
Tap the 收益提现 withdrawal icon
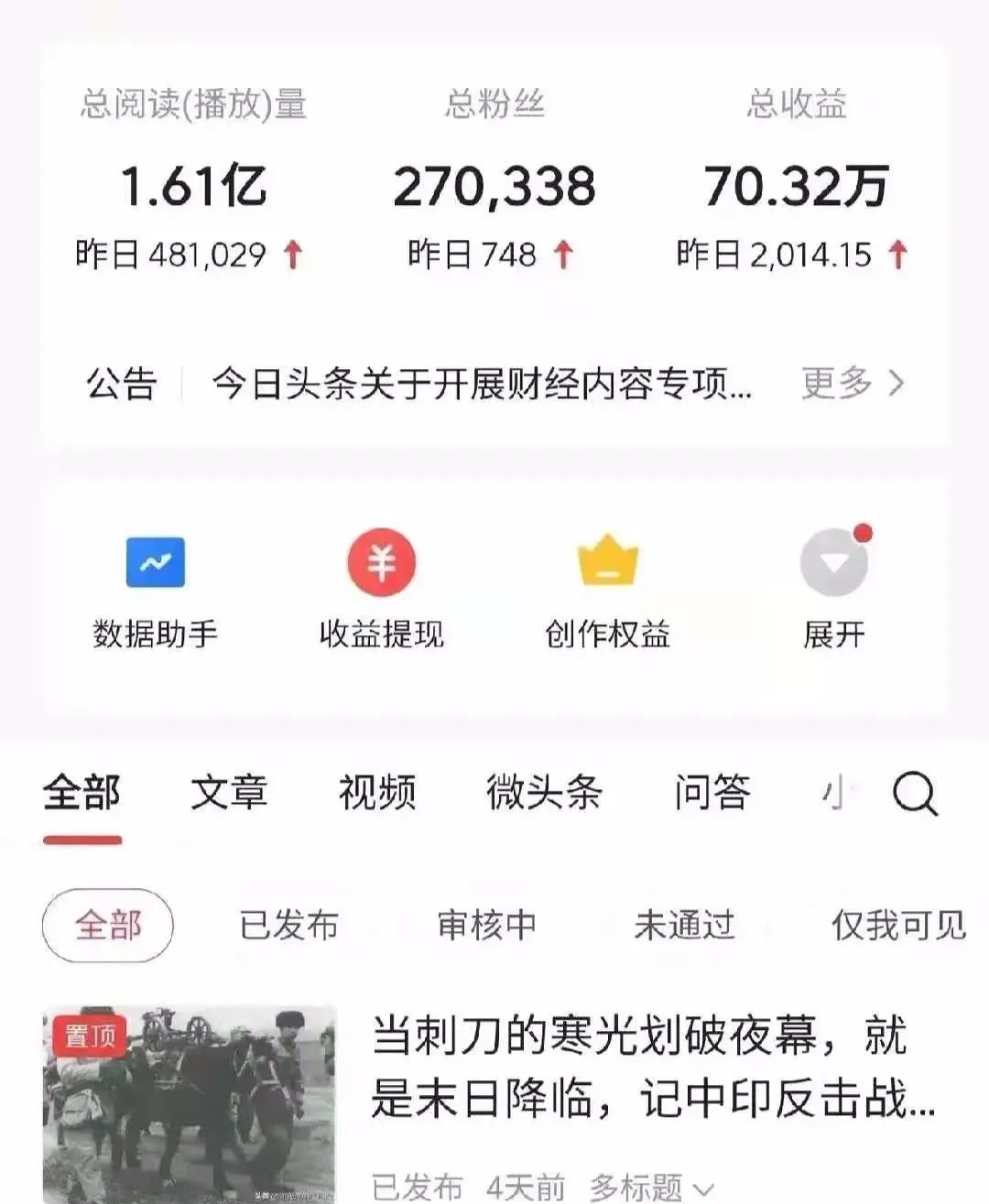(x=381, y=586)
